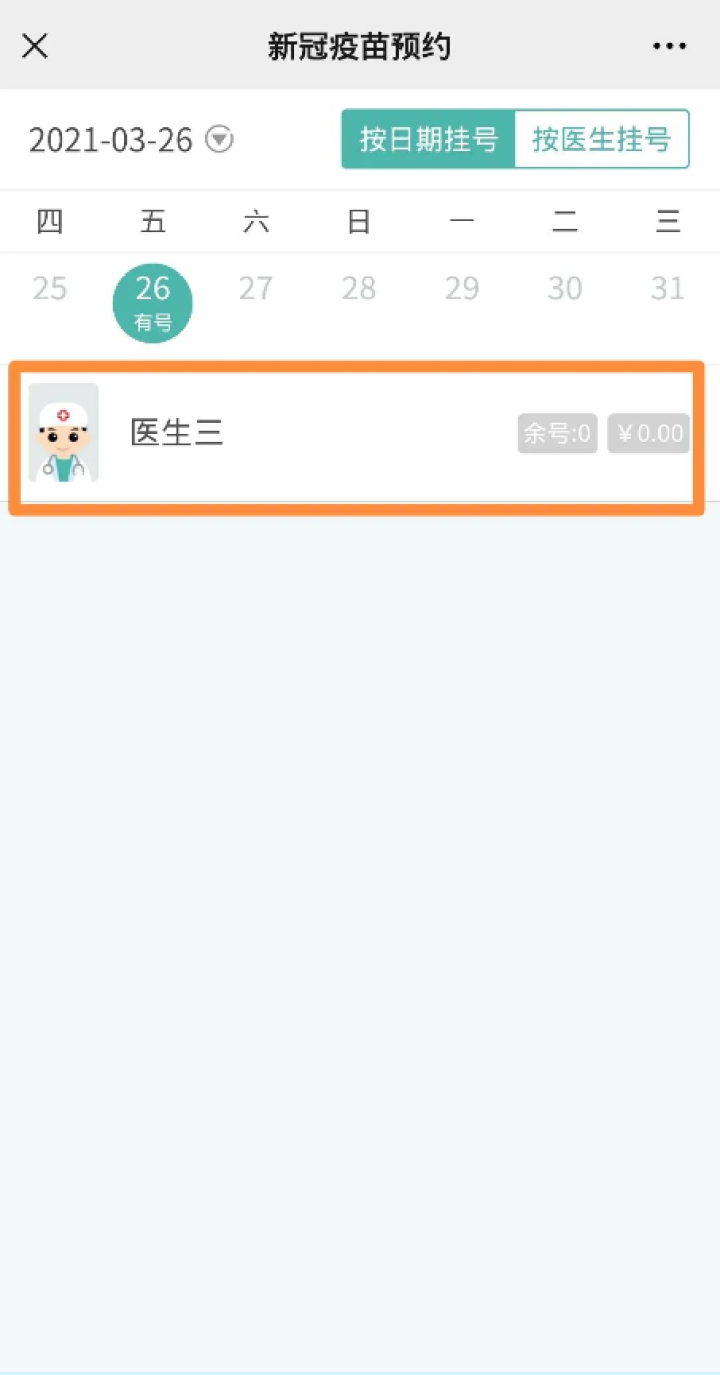Select date 25 Thursday

(49, 289)
